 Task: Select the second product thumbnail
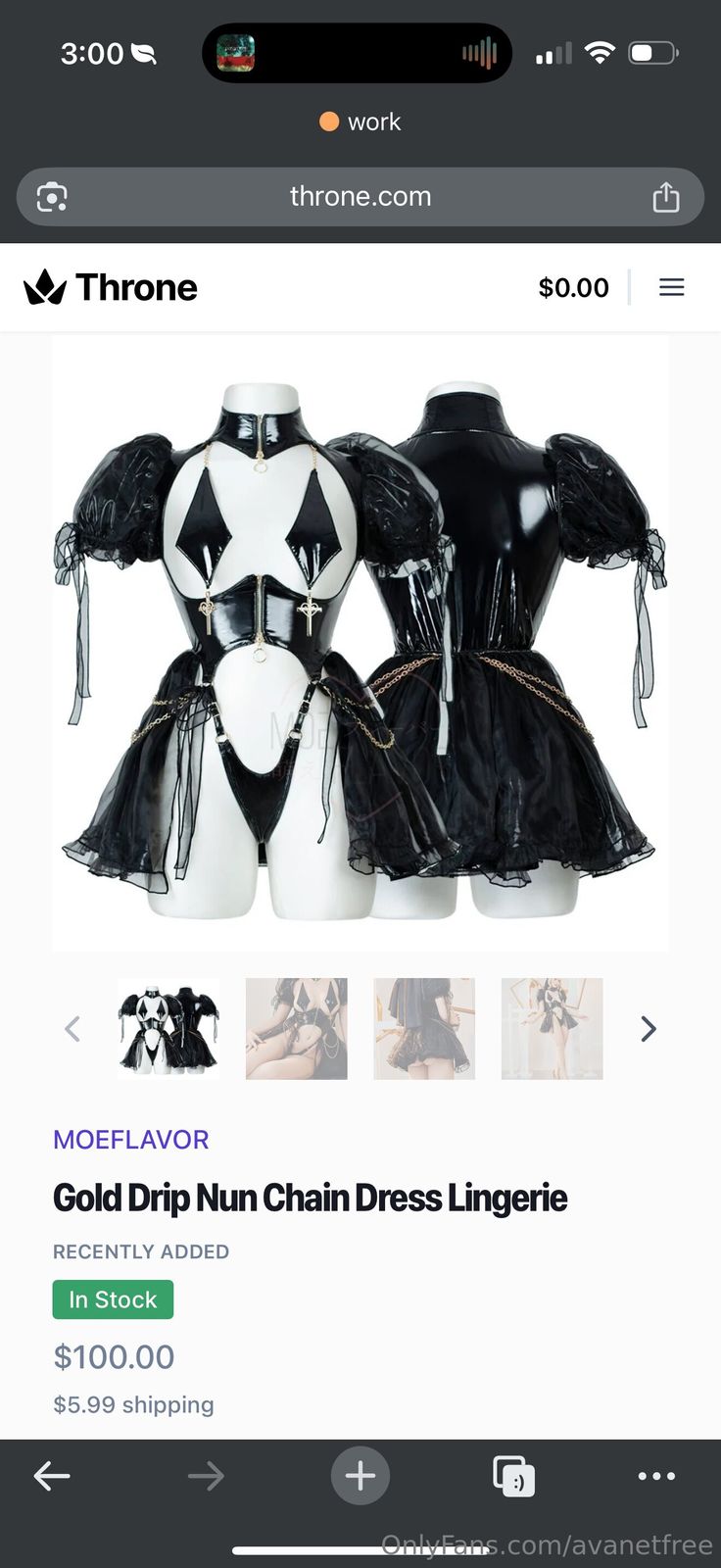click(296, 1029)
